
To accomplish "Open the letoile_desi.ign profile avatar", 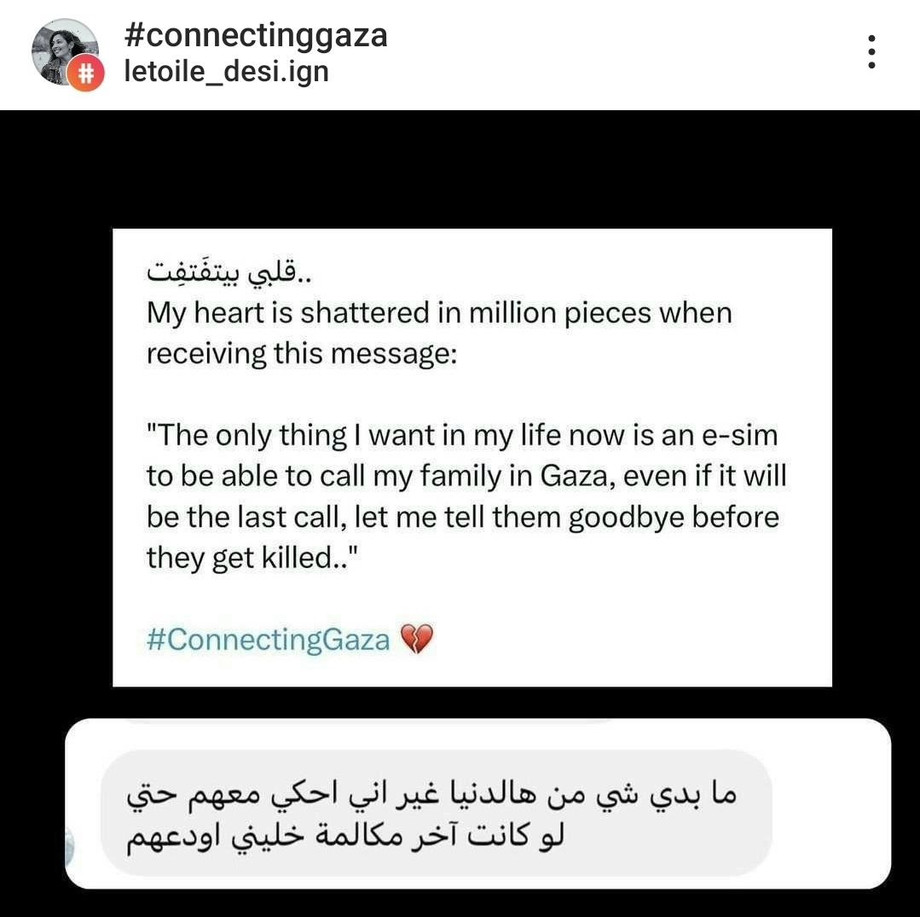I will tap(64, 52).
